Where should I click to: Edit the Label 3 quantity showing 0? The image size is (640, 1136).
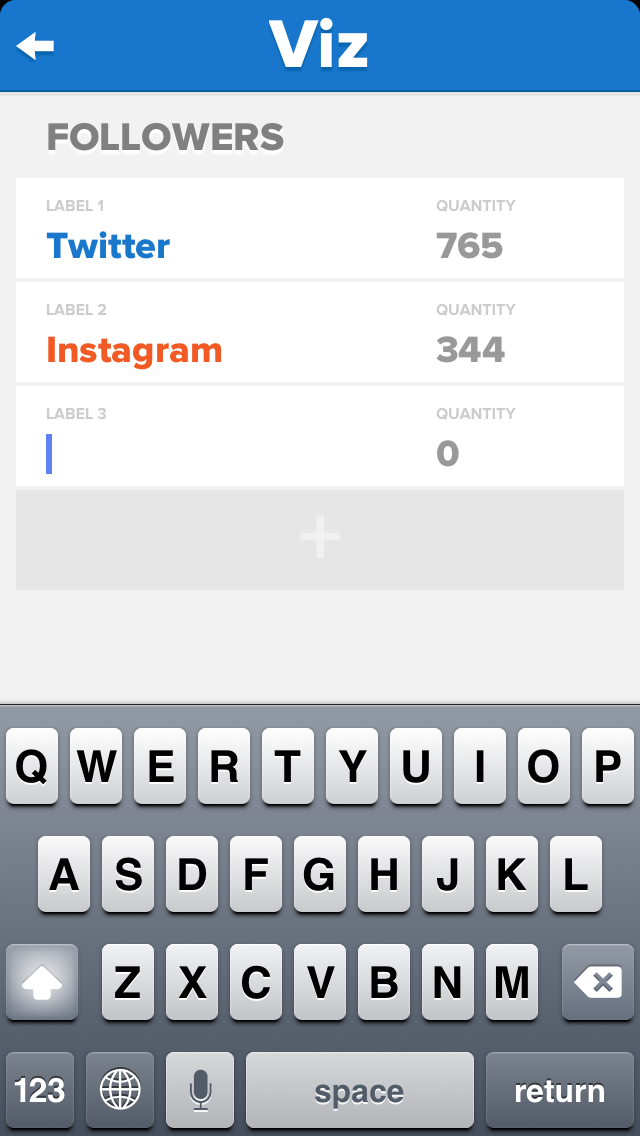(x=448, y=454)
